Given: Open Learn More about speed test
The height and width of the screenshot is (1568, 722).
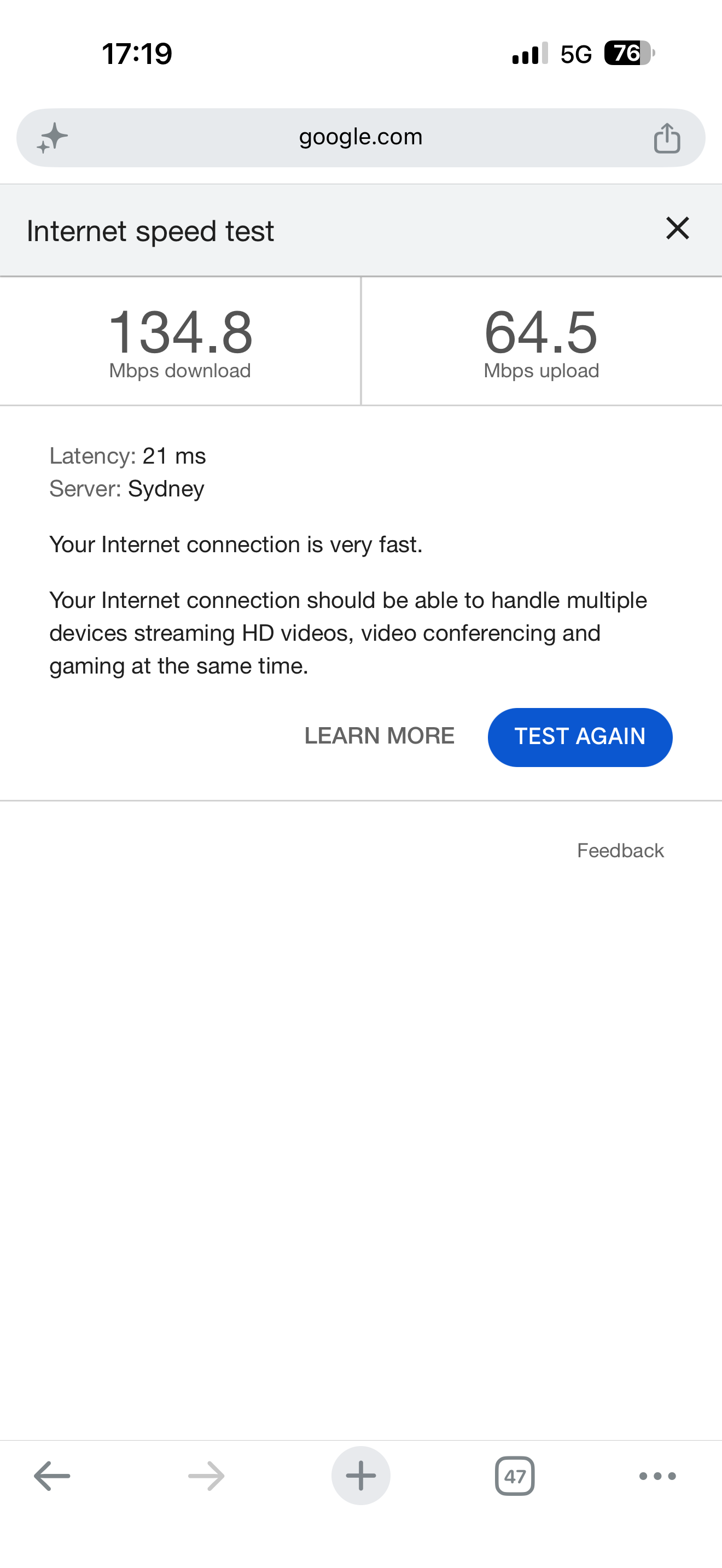Looking at the screenshot, I should (x=379, y=736).
